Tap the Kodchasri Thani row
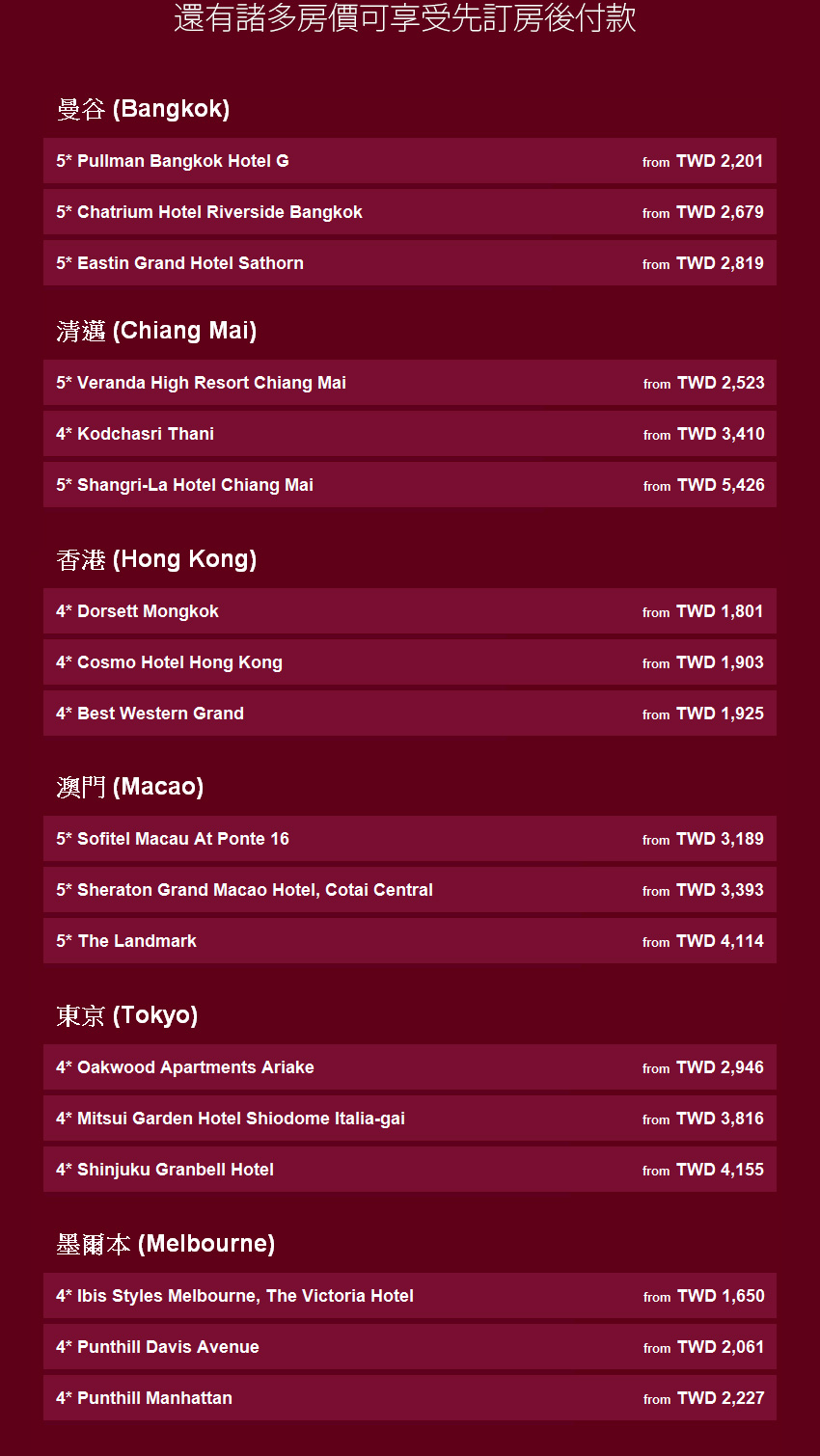Image resolution: width=820 pixels, height=1456 pixels. [410, 434]
